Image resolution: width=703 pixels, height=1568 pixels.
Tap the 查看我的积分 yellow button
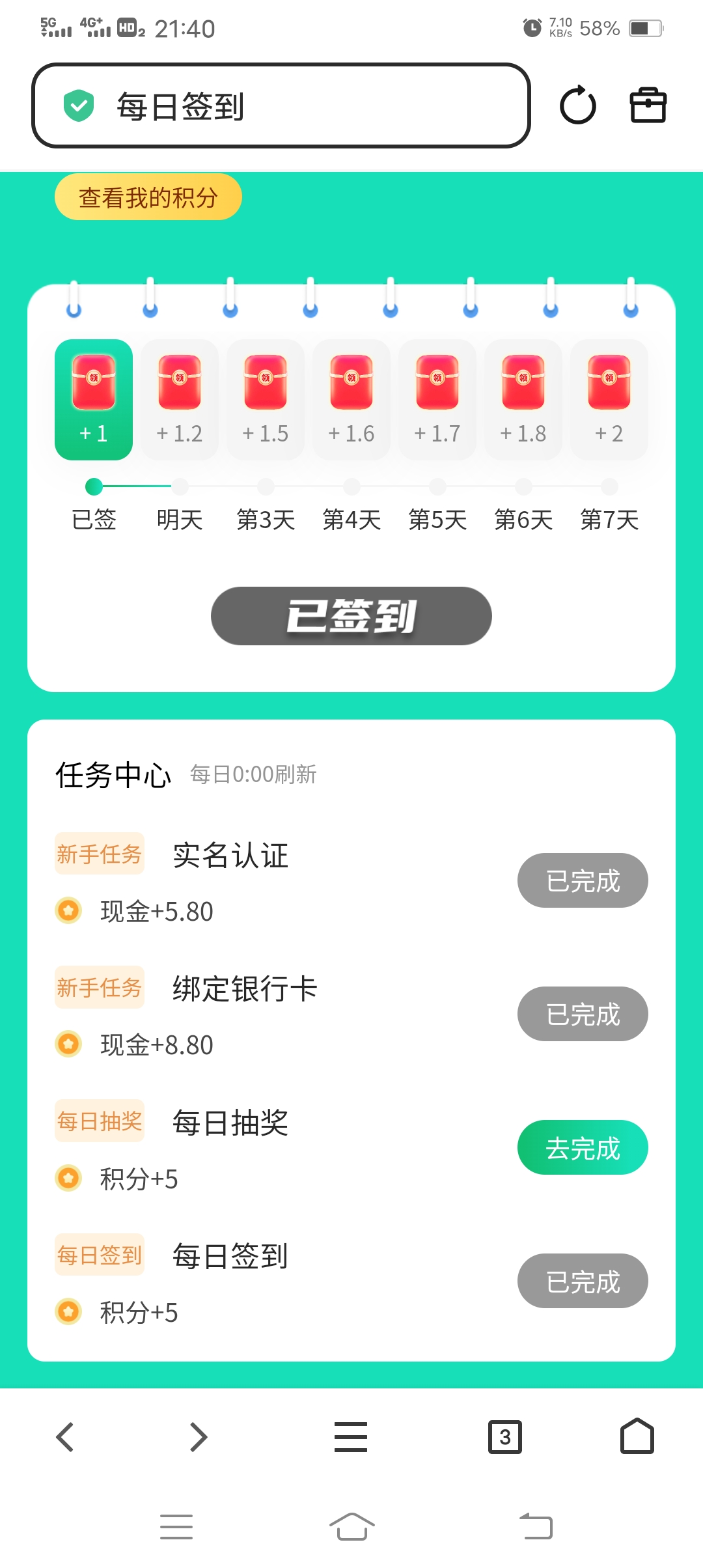[x=148, y=195]
